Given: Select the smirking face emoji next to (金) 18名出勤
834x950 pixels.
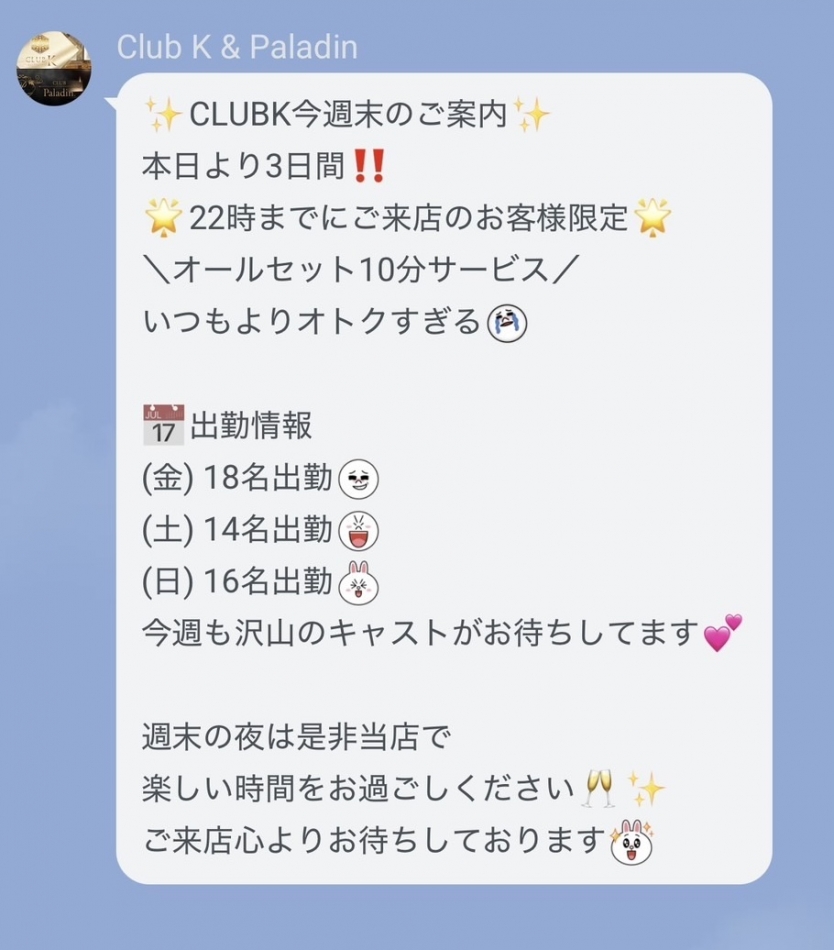Looking at the screenshot, I should pyautogui.click(x=360, y=478).
